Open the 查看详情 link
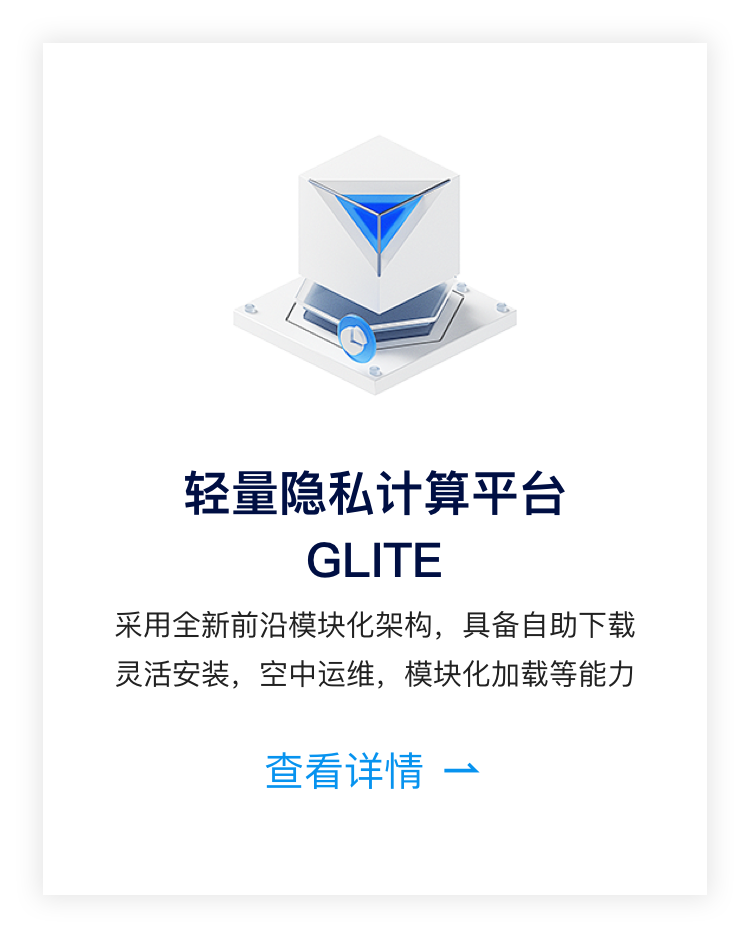Image resolution: width=750 pixels, height=941 pixels. 371,771
